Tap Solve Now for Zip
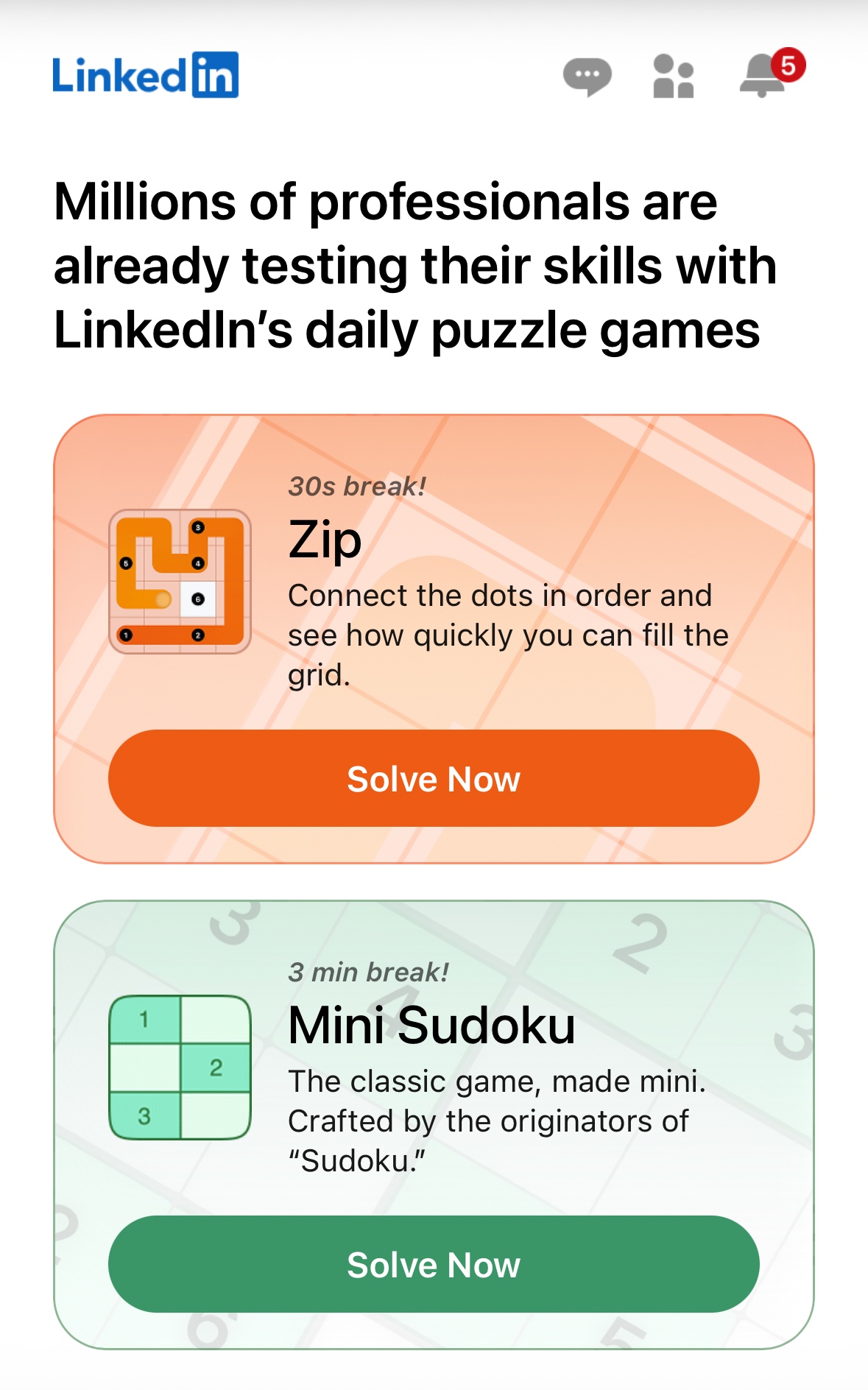Screen dimensions: 868x1390 (x=434, y=778)
